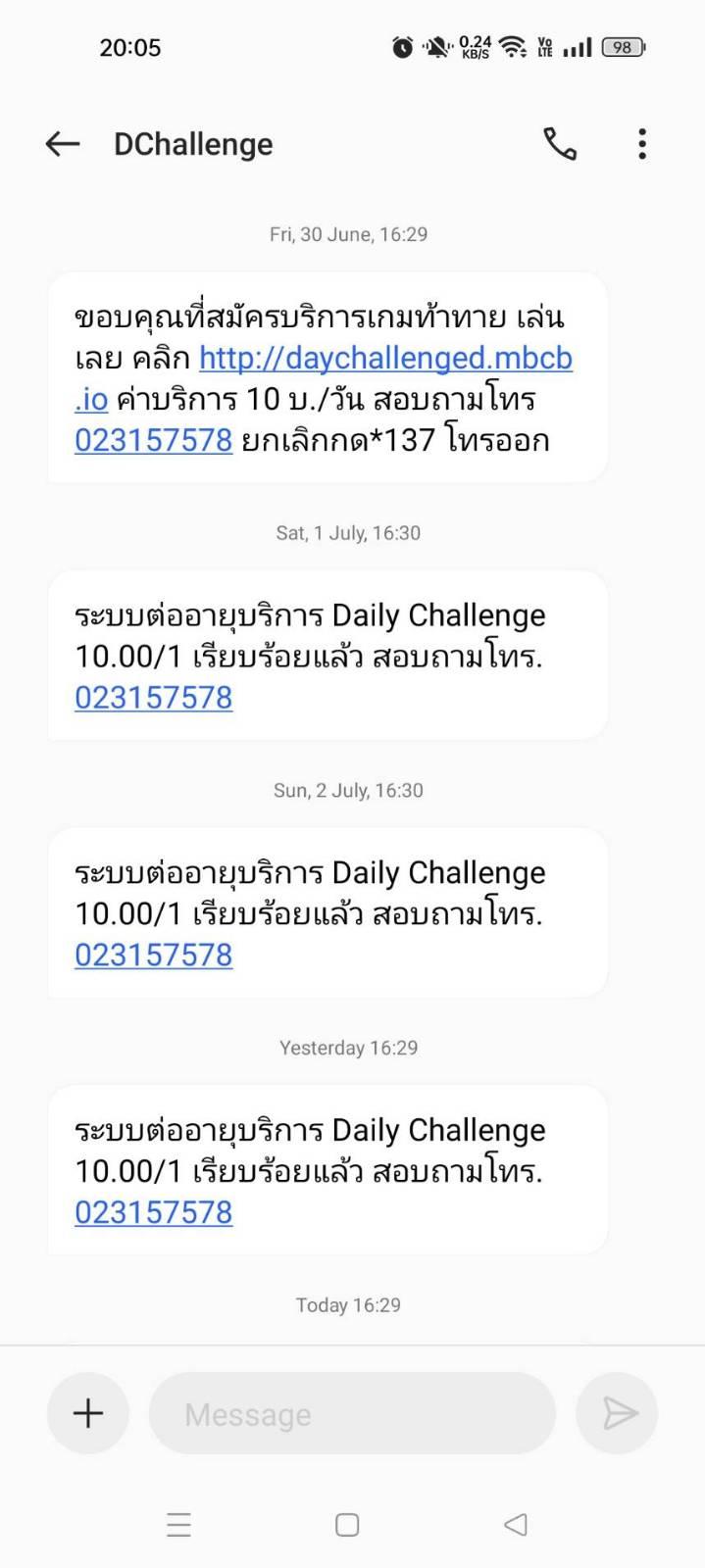Tap the 023157578 number in the 2 July message
705x1568 pixels.
154,955
